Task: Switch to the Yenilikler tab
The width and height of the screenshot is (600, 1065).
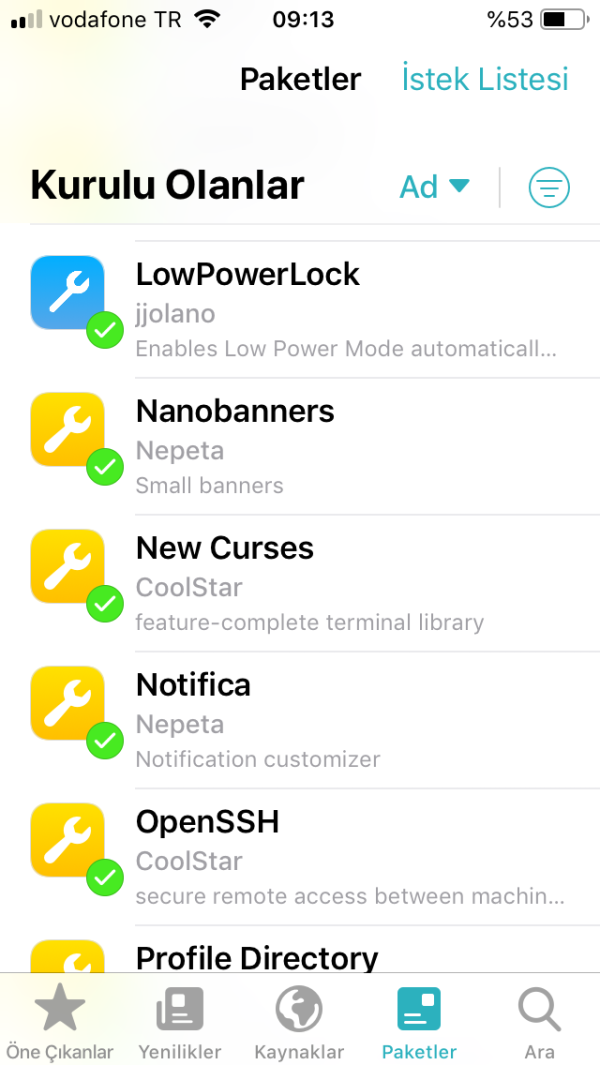Action: coord(180,1022)
